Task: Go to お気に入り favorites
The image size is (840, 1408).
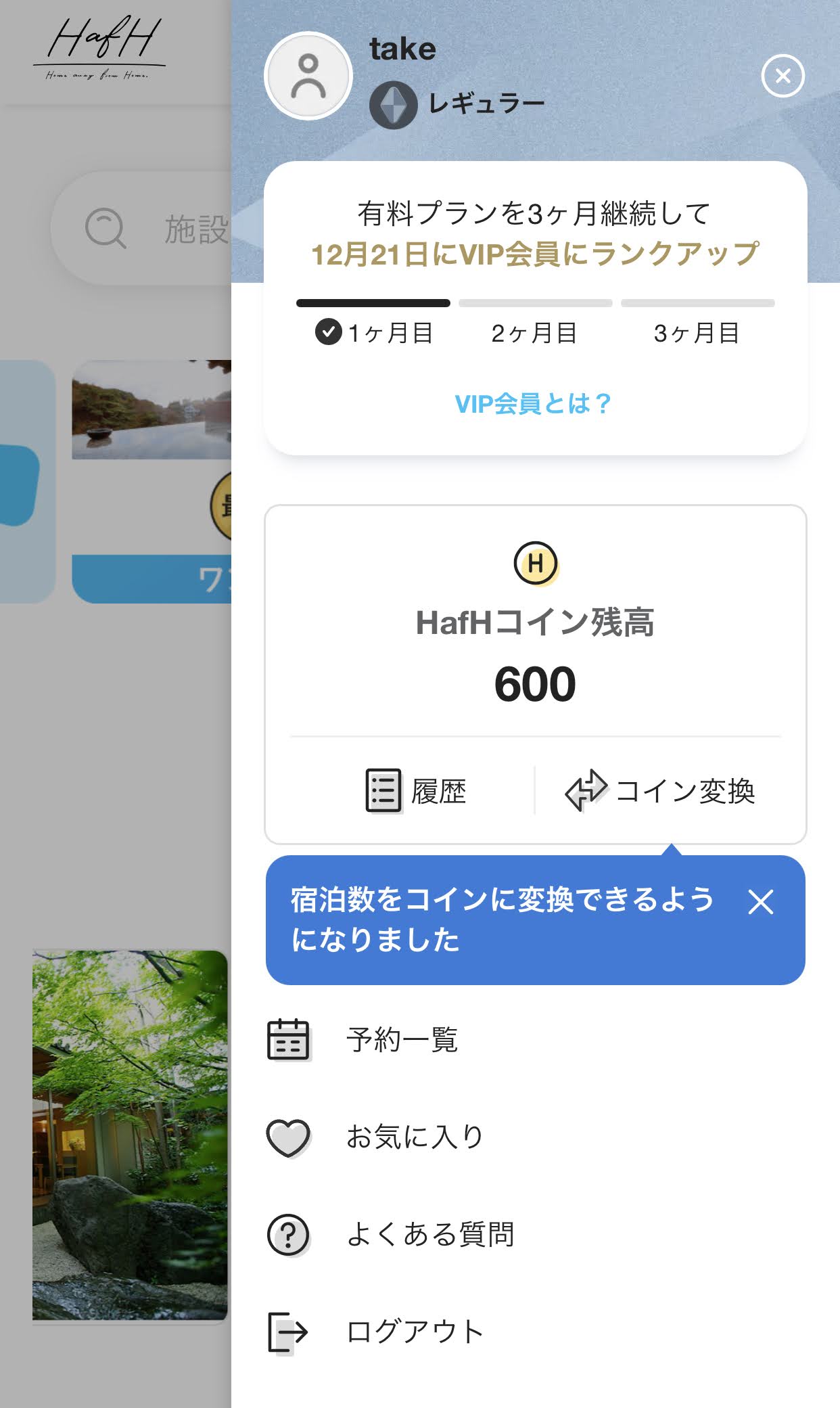Action: 535,1137
